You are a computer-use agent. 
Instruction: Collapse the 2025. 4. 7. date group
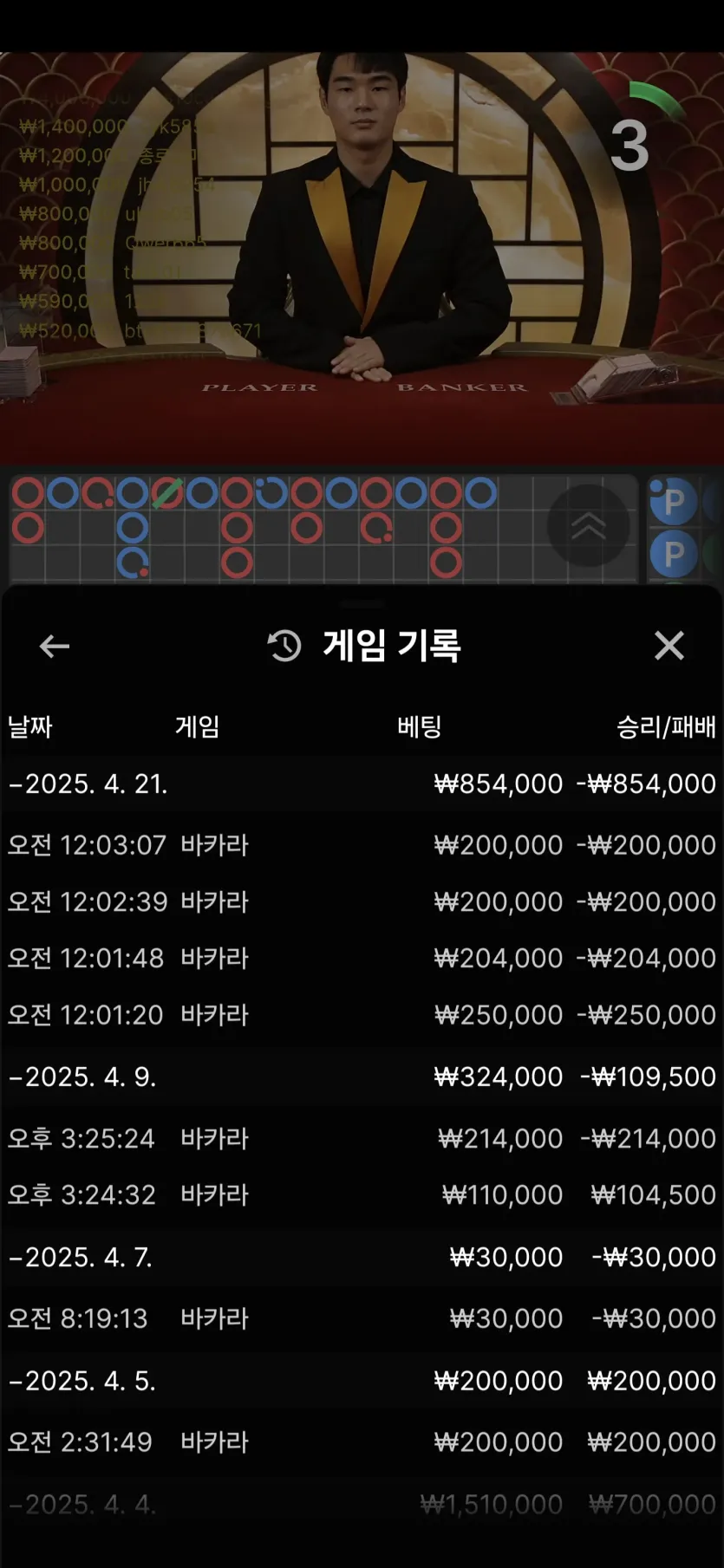pyautogui.click(x=82, y=1257)
